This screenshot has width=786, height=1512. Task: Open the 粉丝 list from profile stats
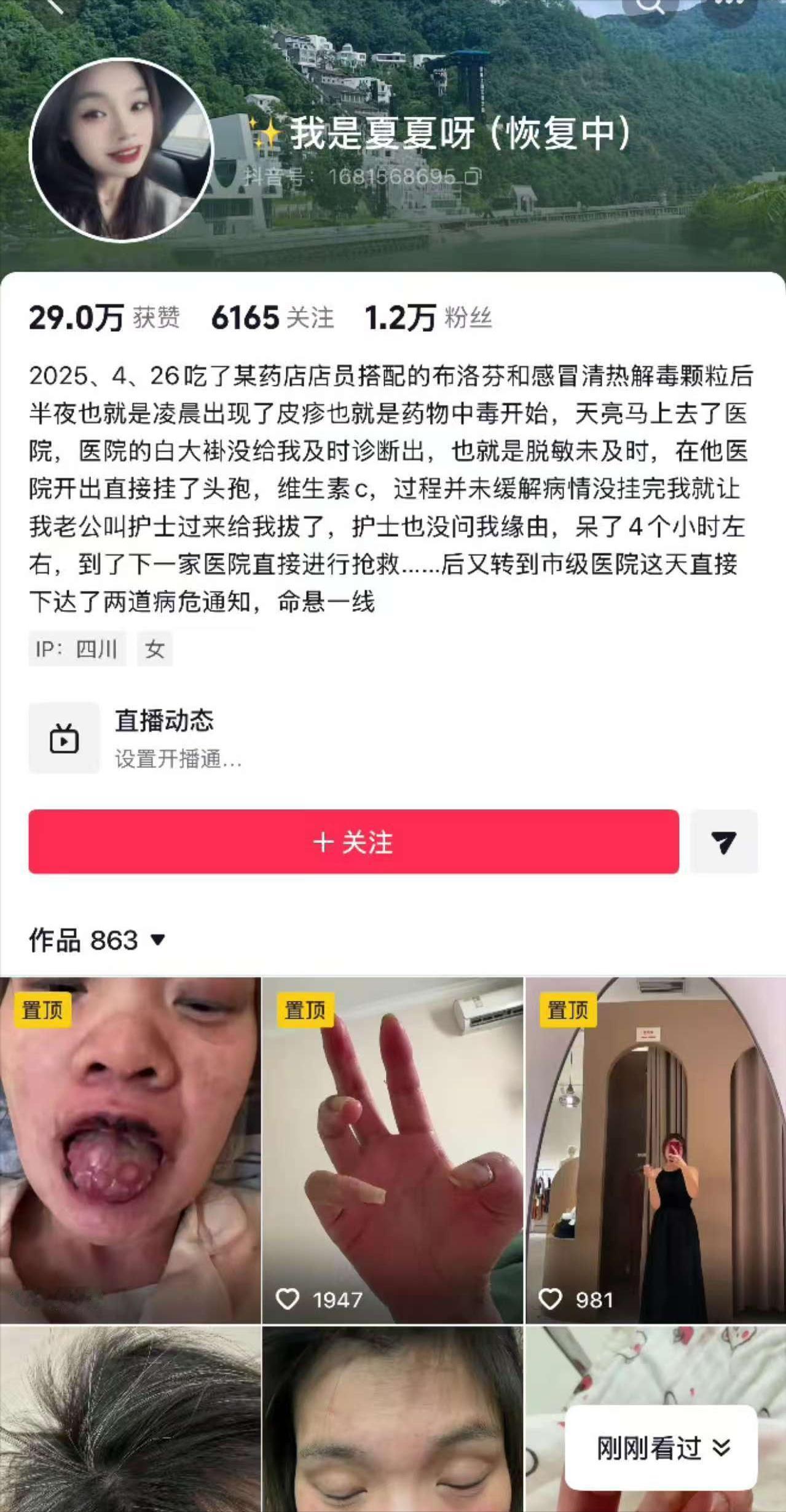pos(430,319)
